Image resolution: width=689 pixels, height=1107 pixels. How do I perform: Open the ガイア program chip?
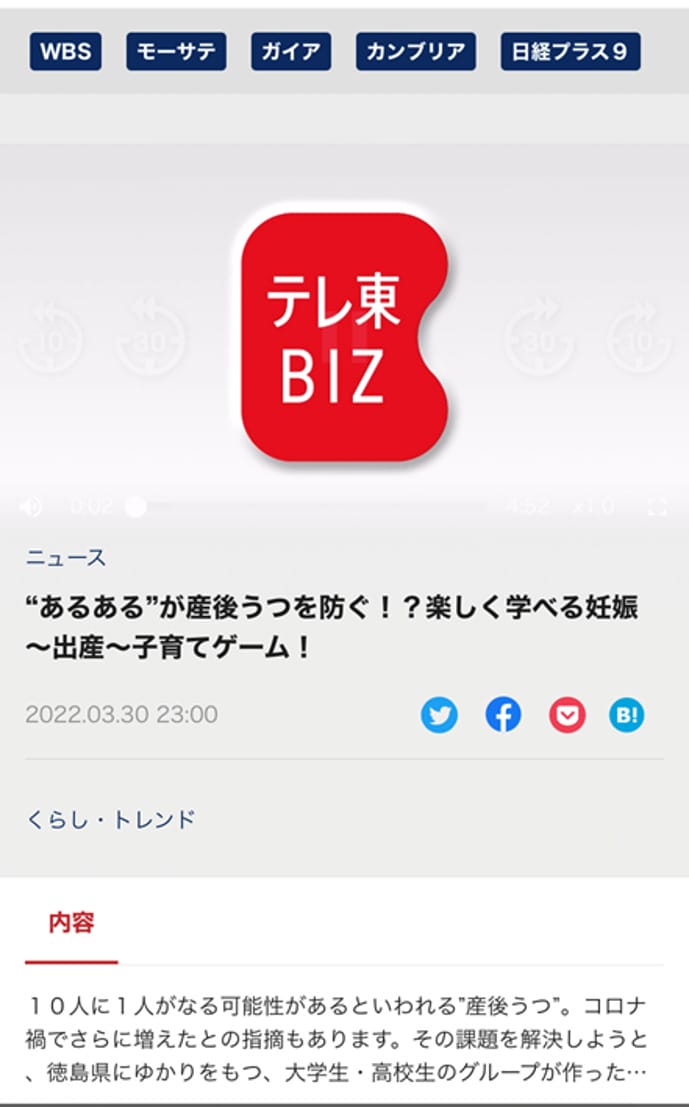click(291, 52)
